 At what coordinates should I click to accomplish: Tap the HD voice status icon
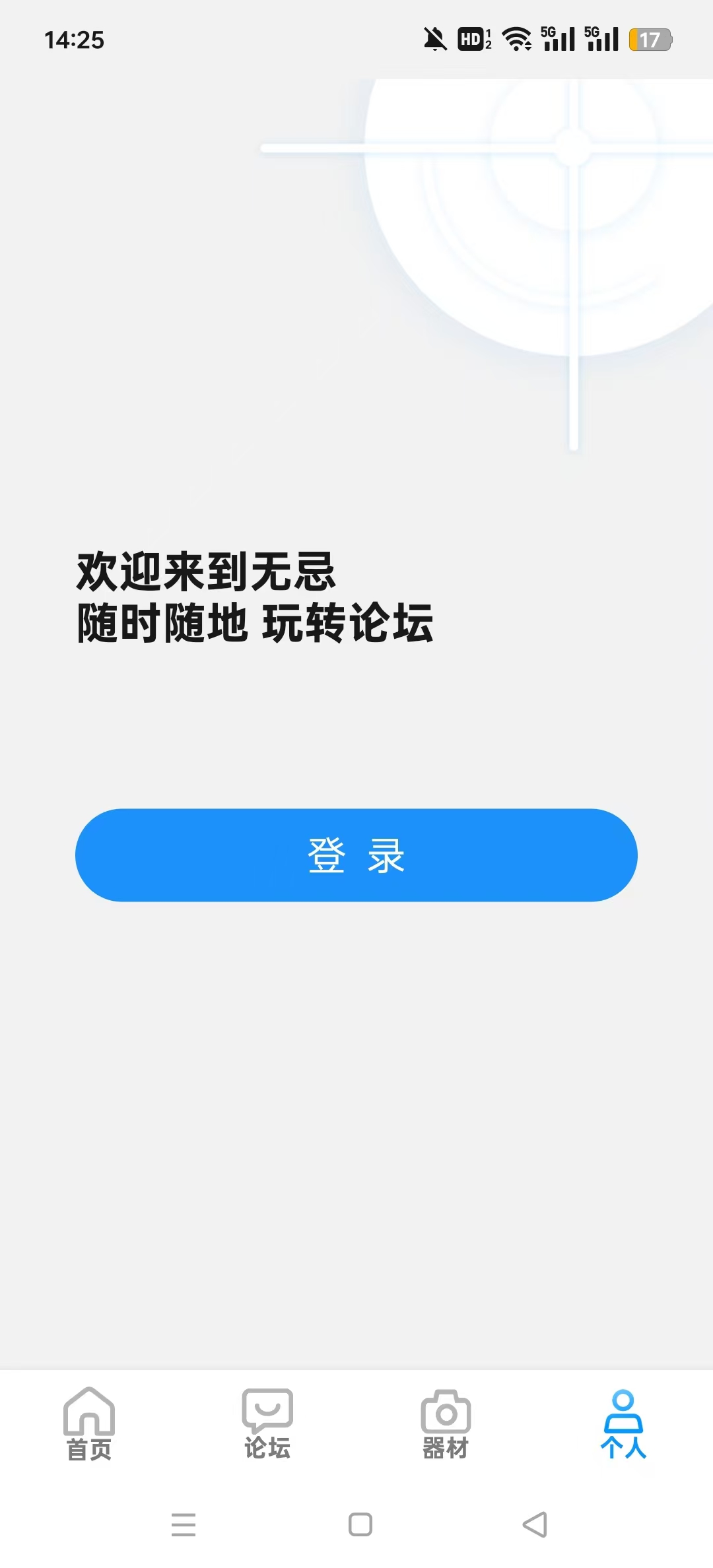click(472, 40)
